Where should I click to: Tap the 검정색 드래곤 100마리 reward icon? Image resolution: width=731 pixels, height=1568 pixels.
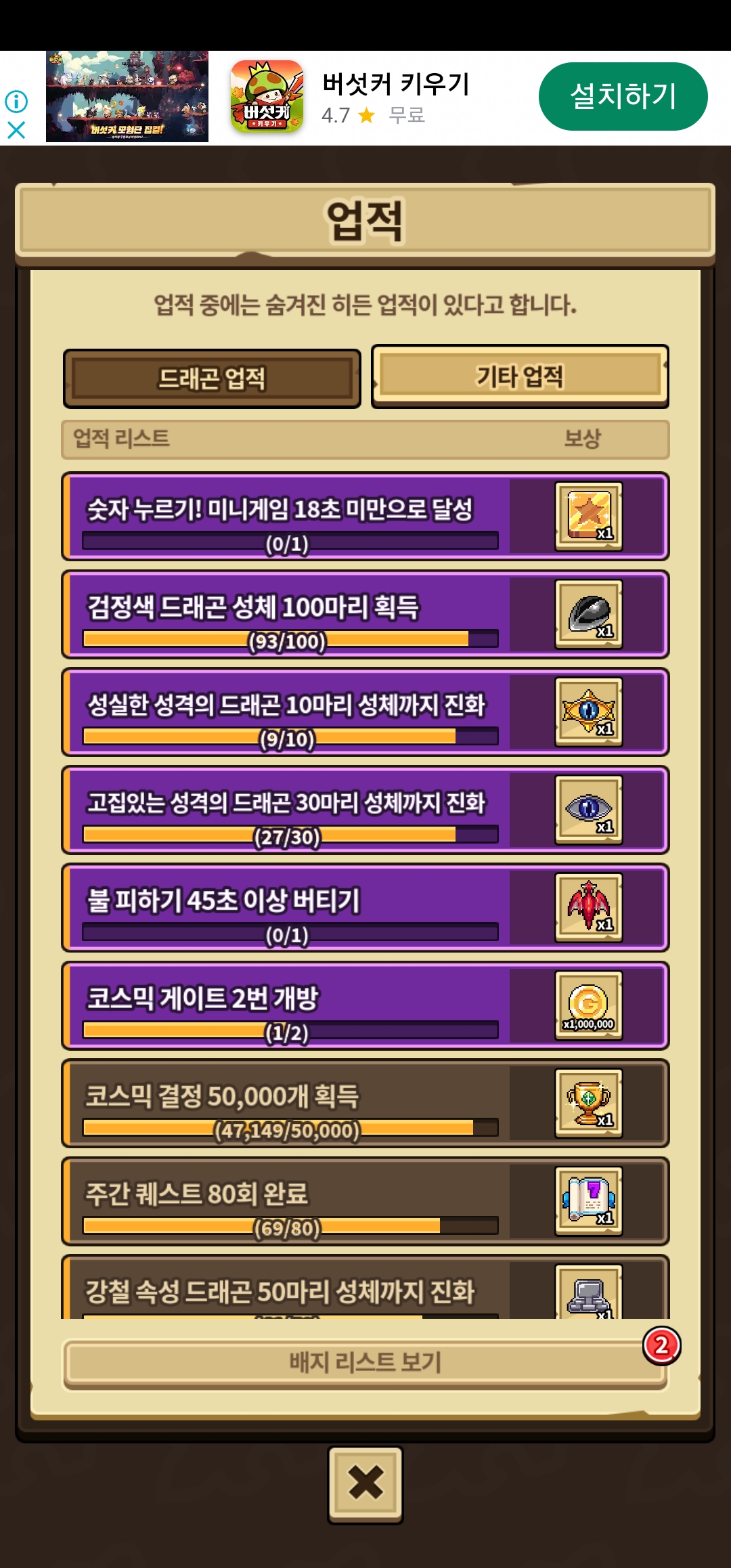pos(589,614)
